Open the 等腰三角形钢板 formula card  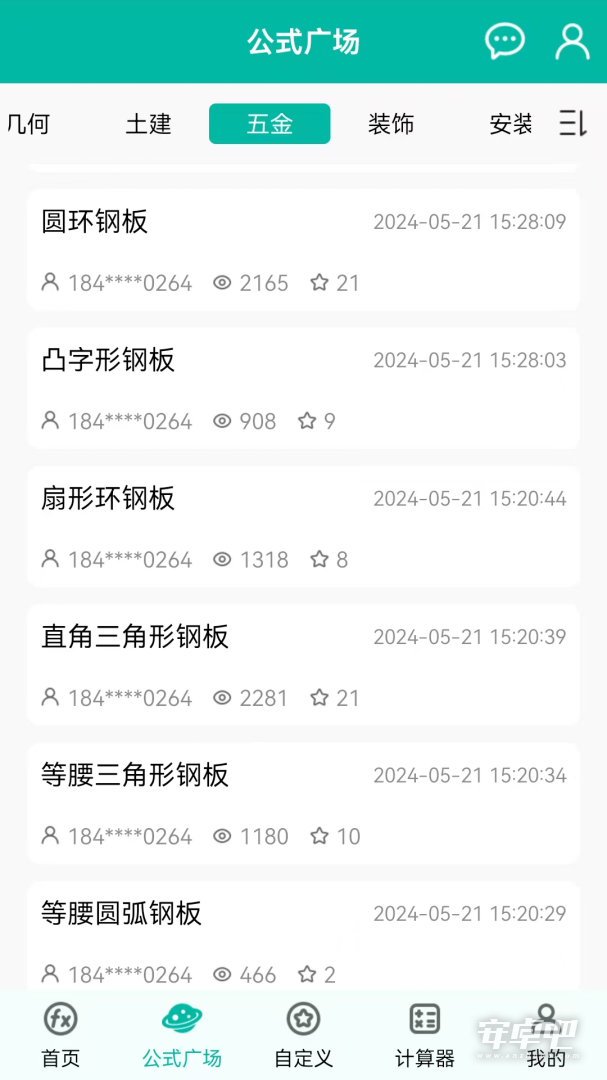(x=303, y=804)
